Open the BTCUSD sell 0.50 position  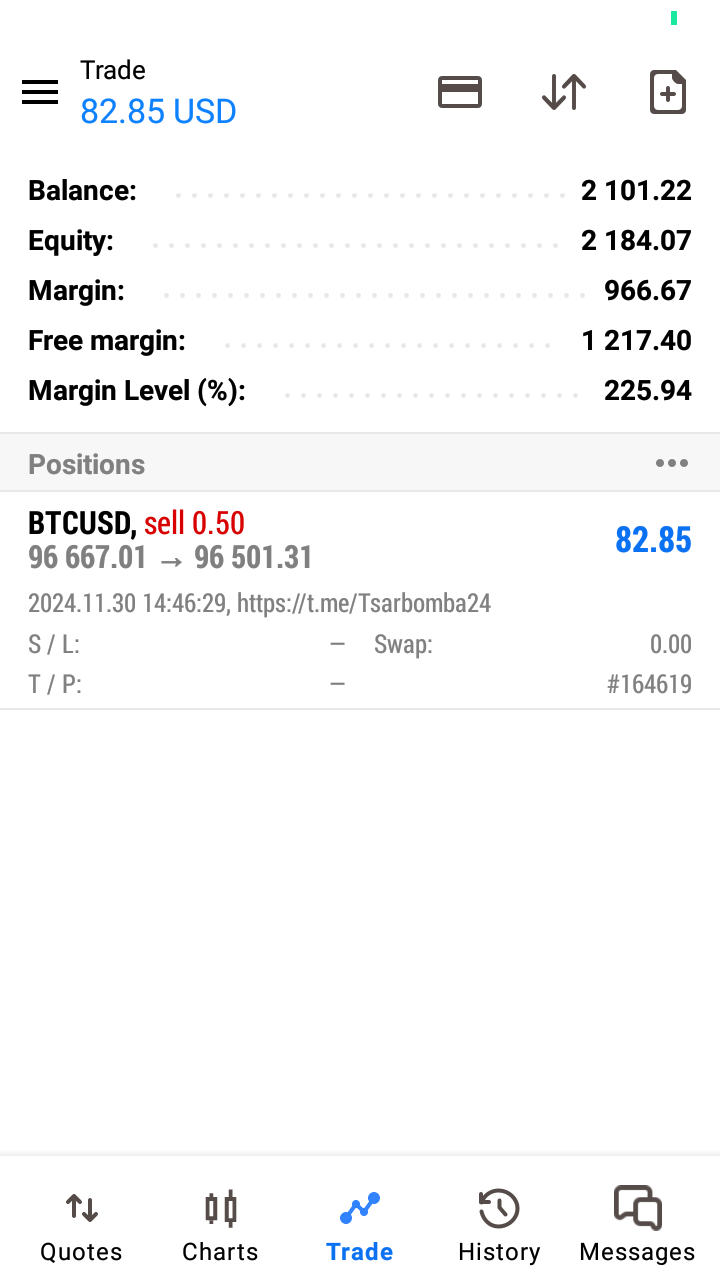point(360,600)
